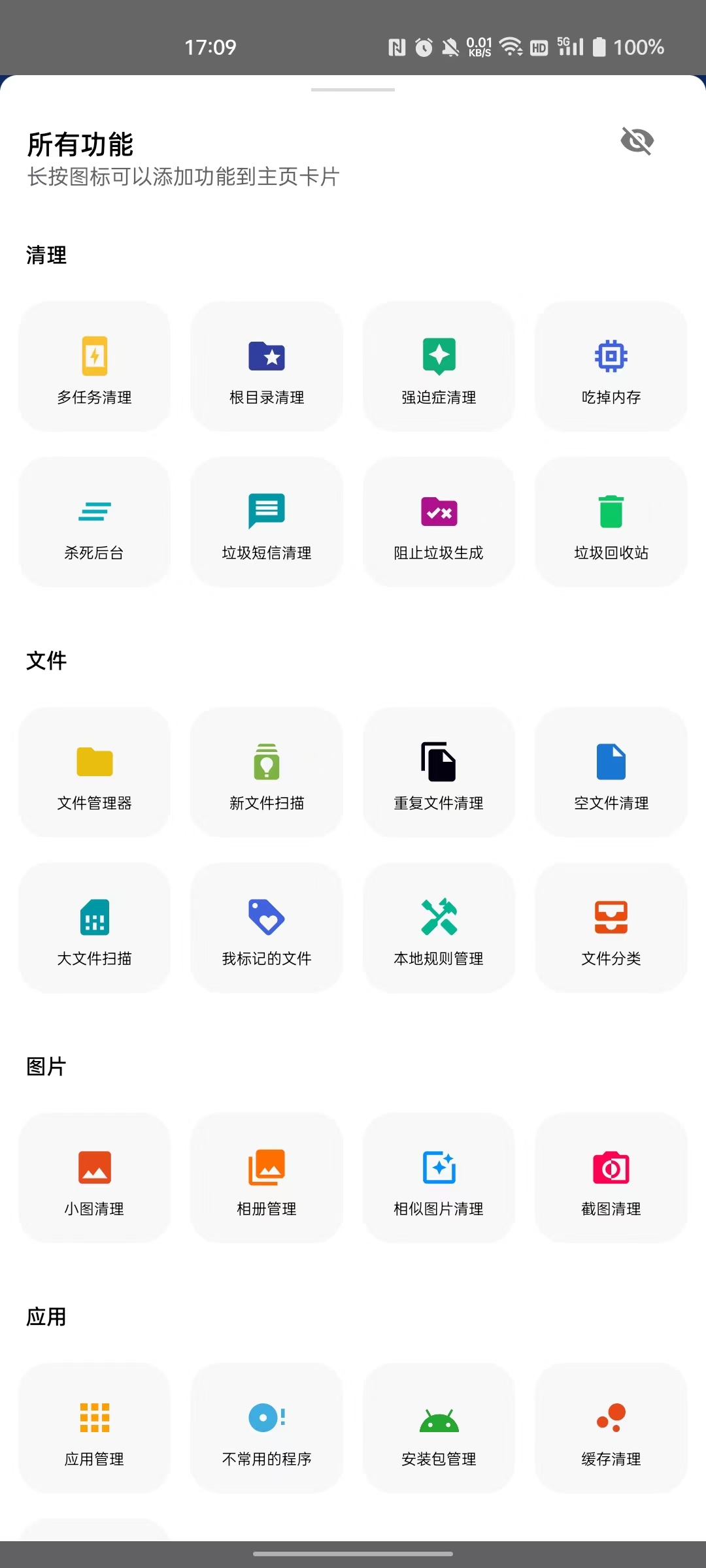Image resolution: width=706 pixels, height=1568 pixels.
Task: Select 吃掉内存 memory tool
Action: (x=611, y=367)
